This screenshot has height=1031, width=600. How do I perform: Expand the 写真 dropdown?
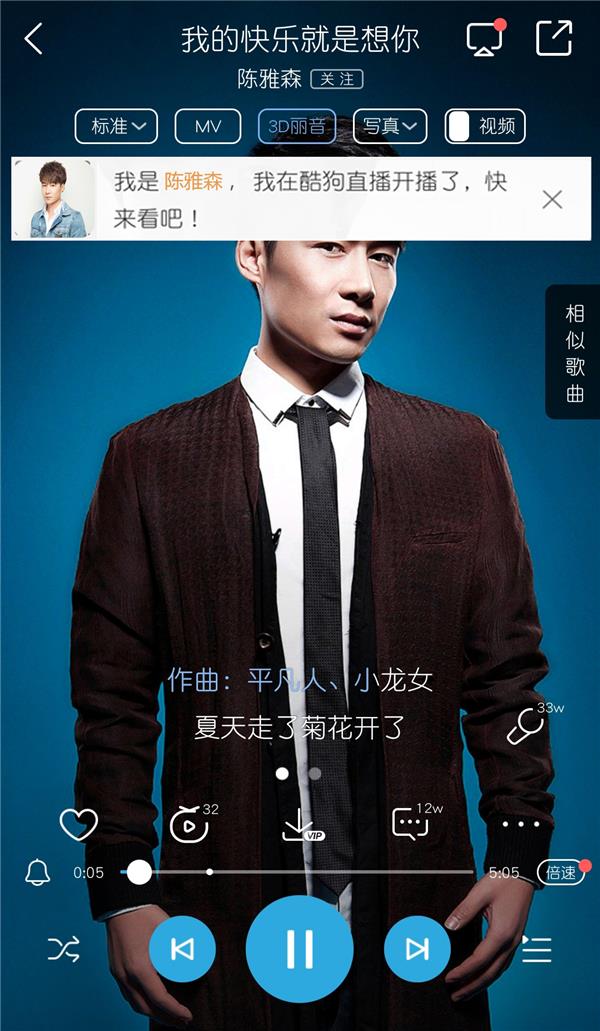tap(390, 126)
